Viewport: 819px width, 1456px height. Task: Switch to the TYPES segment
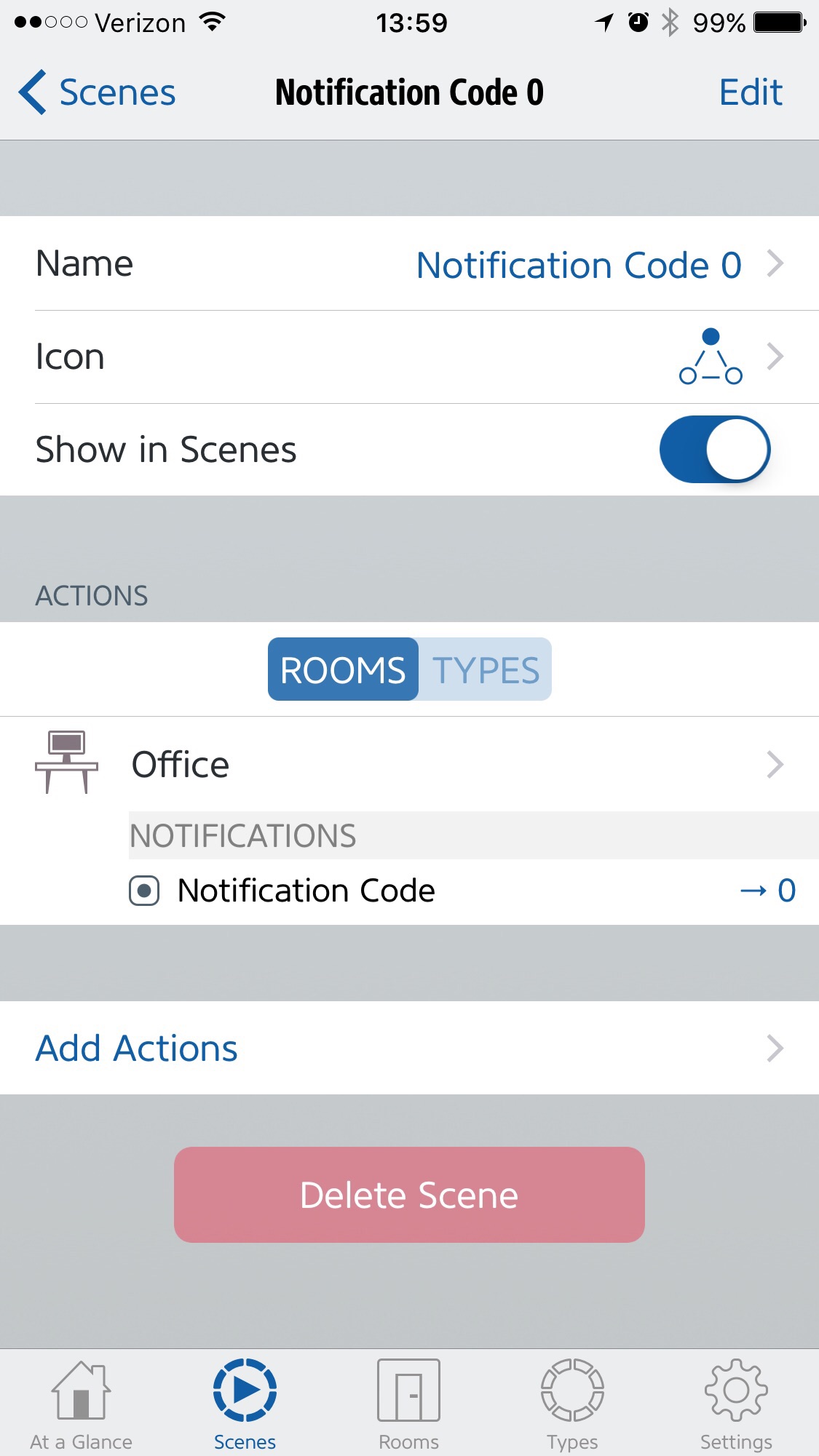click(486, 669)
